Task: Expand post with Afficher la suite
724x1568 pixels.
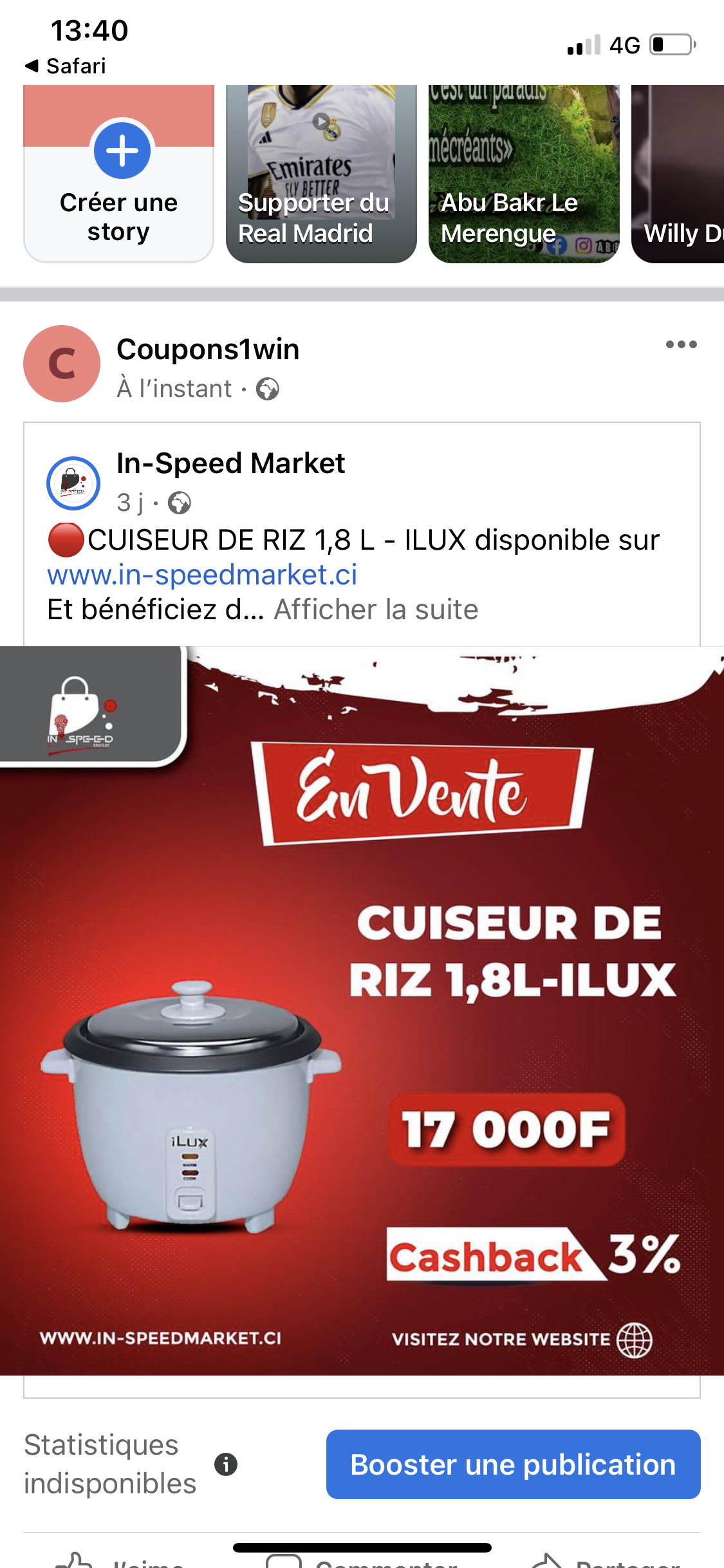Action: (x=376, y=610)
